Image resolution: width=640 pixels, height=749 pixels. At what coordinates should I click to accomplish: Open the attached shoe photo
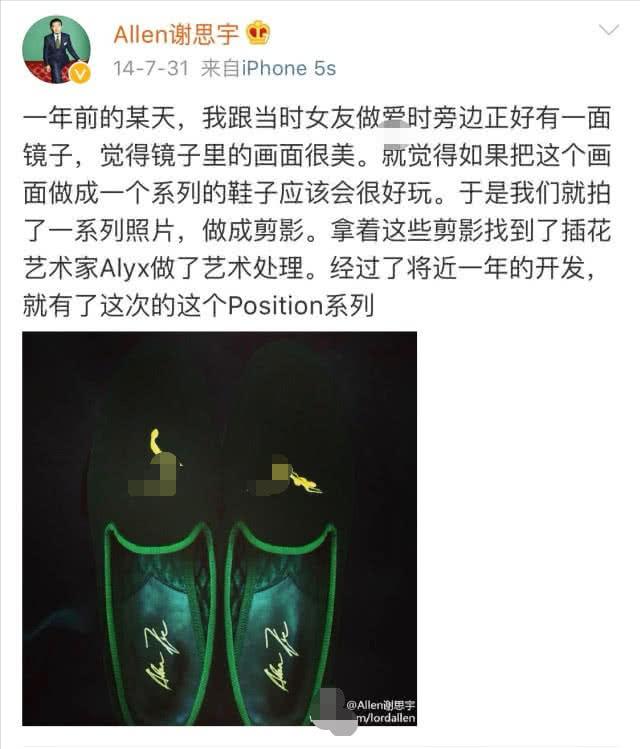pyautogui.click(x=219, y=528)
